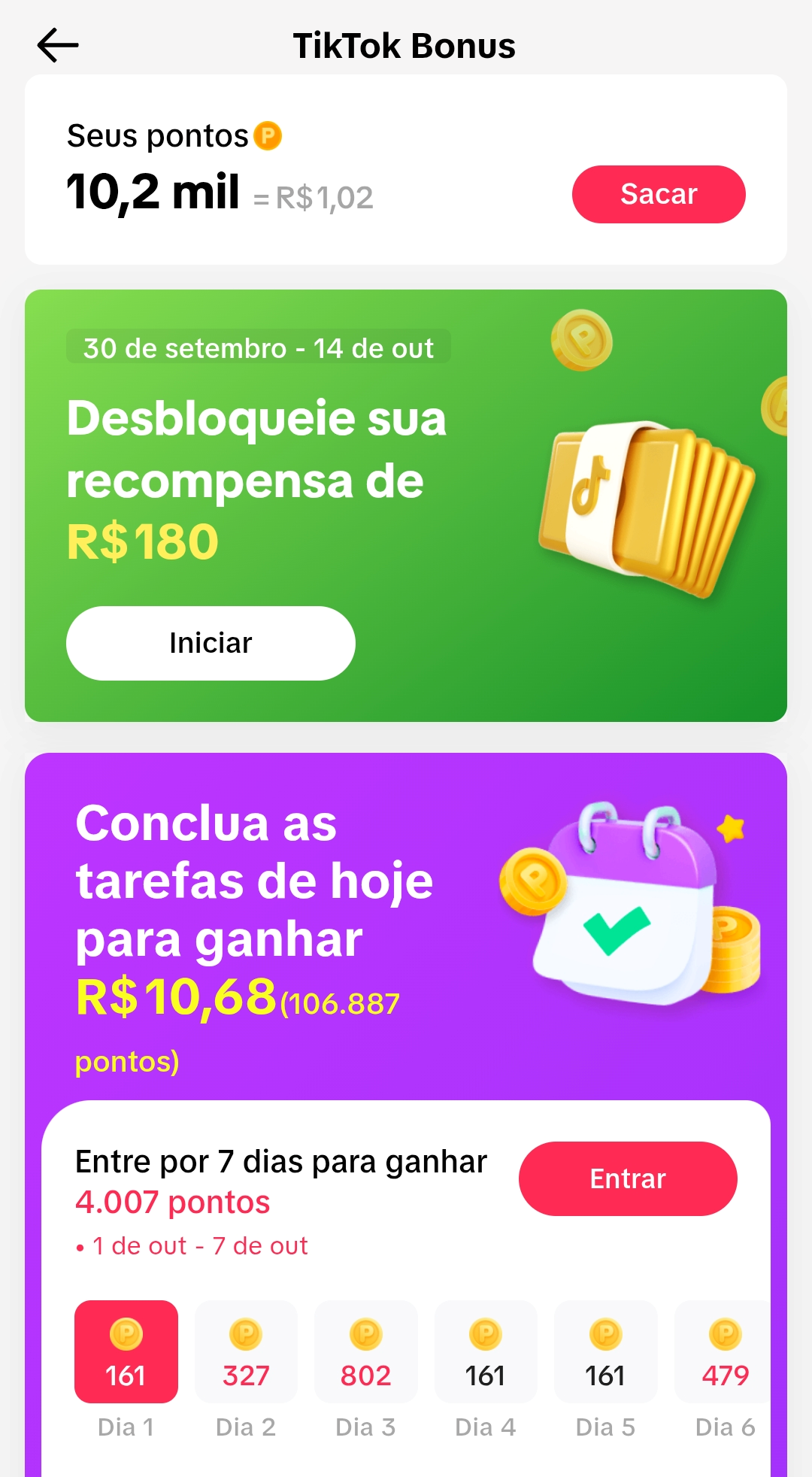Tap the 4.007 pontos text
The image size is (812, 1477).
(x=171, y=1202)
